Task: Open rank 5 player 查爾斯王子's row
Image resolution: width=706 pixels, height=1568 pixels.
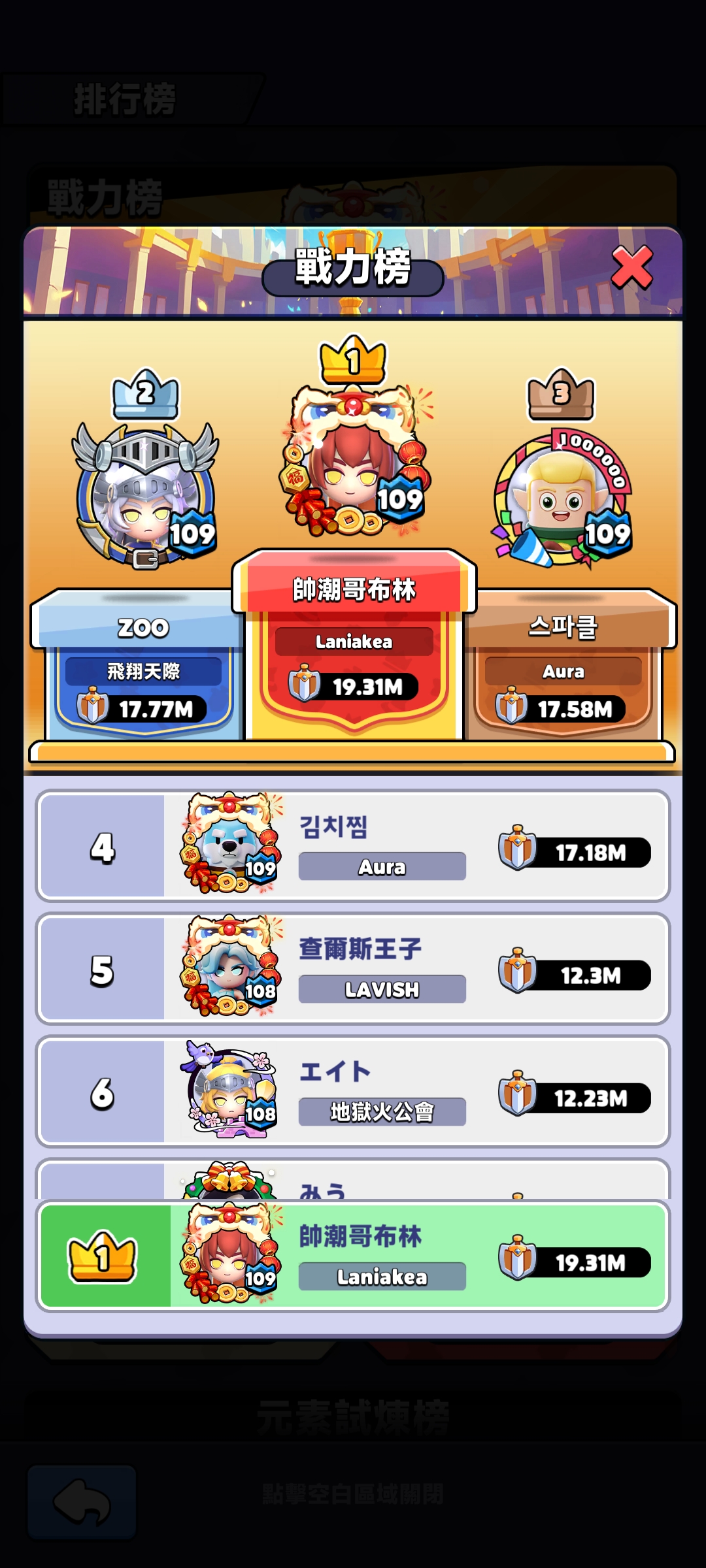Action: tap(353, 969)
